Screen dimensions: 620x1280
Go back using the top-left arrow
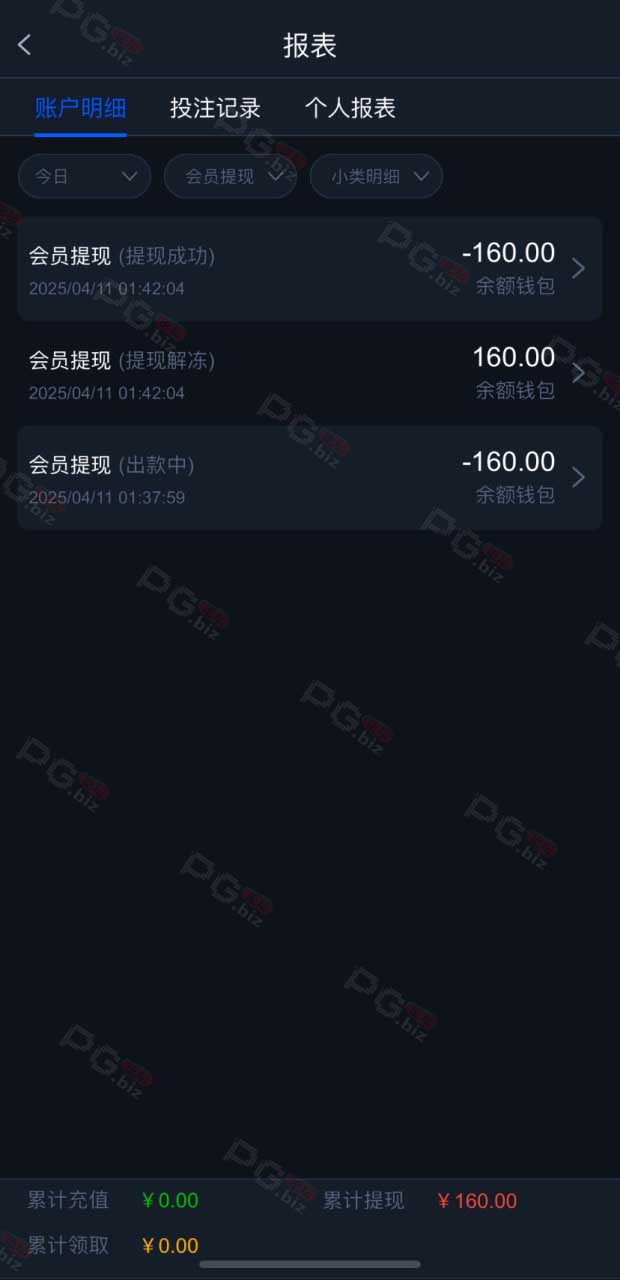click(x=25, y=45)
